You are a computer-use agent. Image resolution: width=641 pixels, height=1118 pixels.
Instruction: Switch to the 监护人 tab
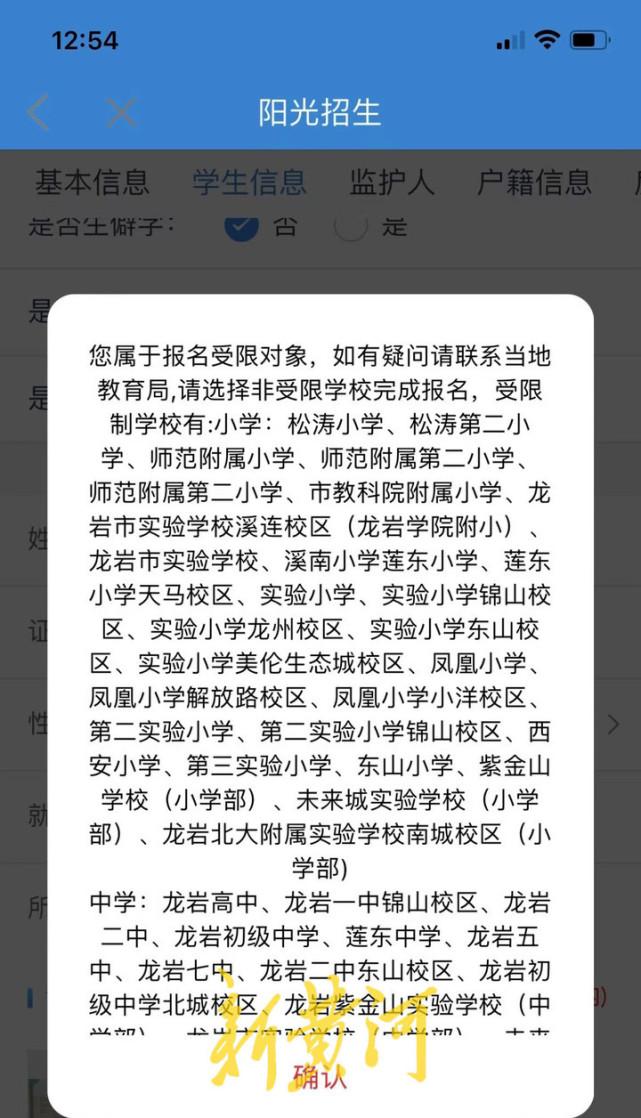[391, 183]
